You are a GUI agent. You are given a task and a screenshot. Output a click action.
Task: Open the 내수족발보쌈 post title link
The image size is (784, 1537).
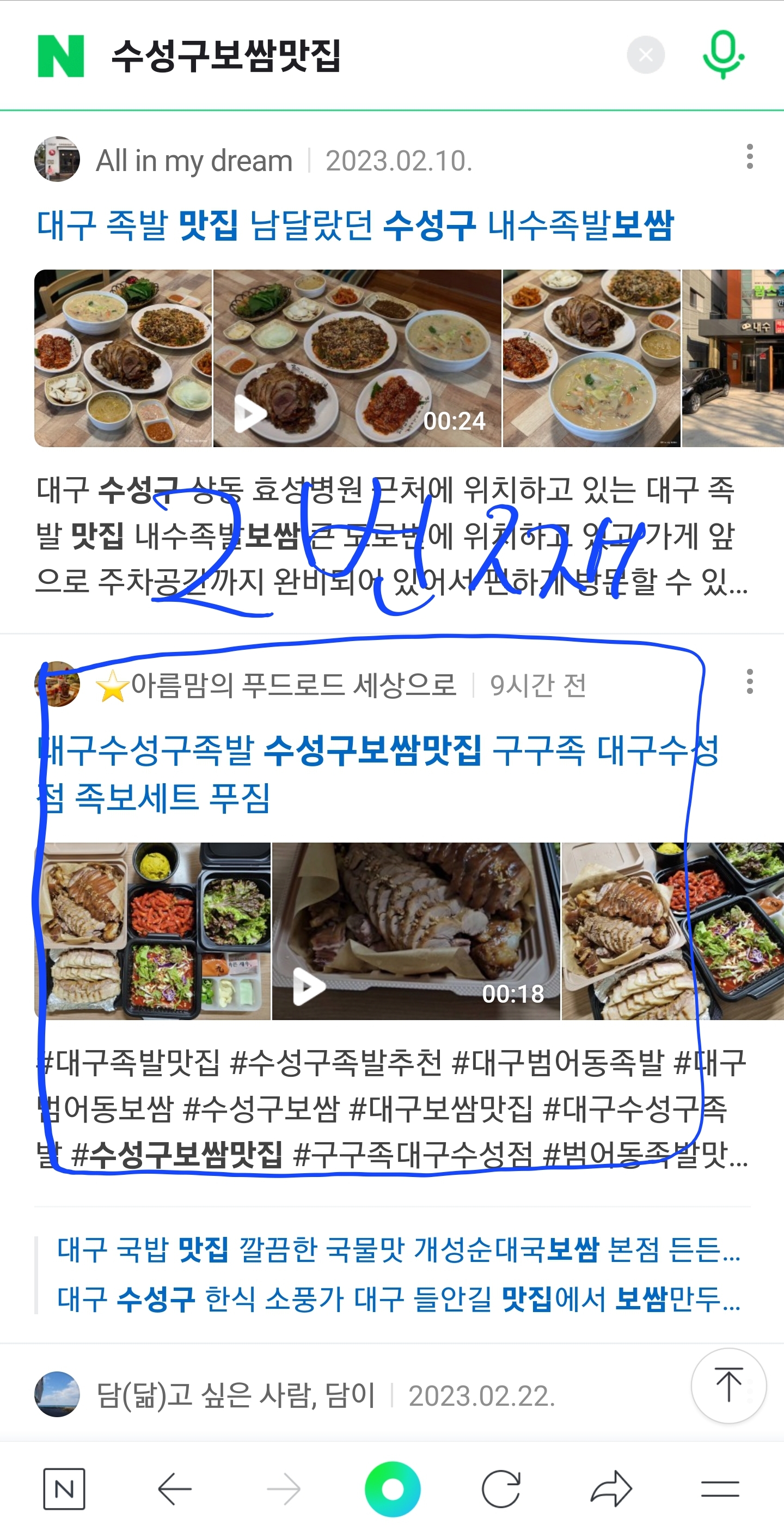(355, 226)
